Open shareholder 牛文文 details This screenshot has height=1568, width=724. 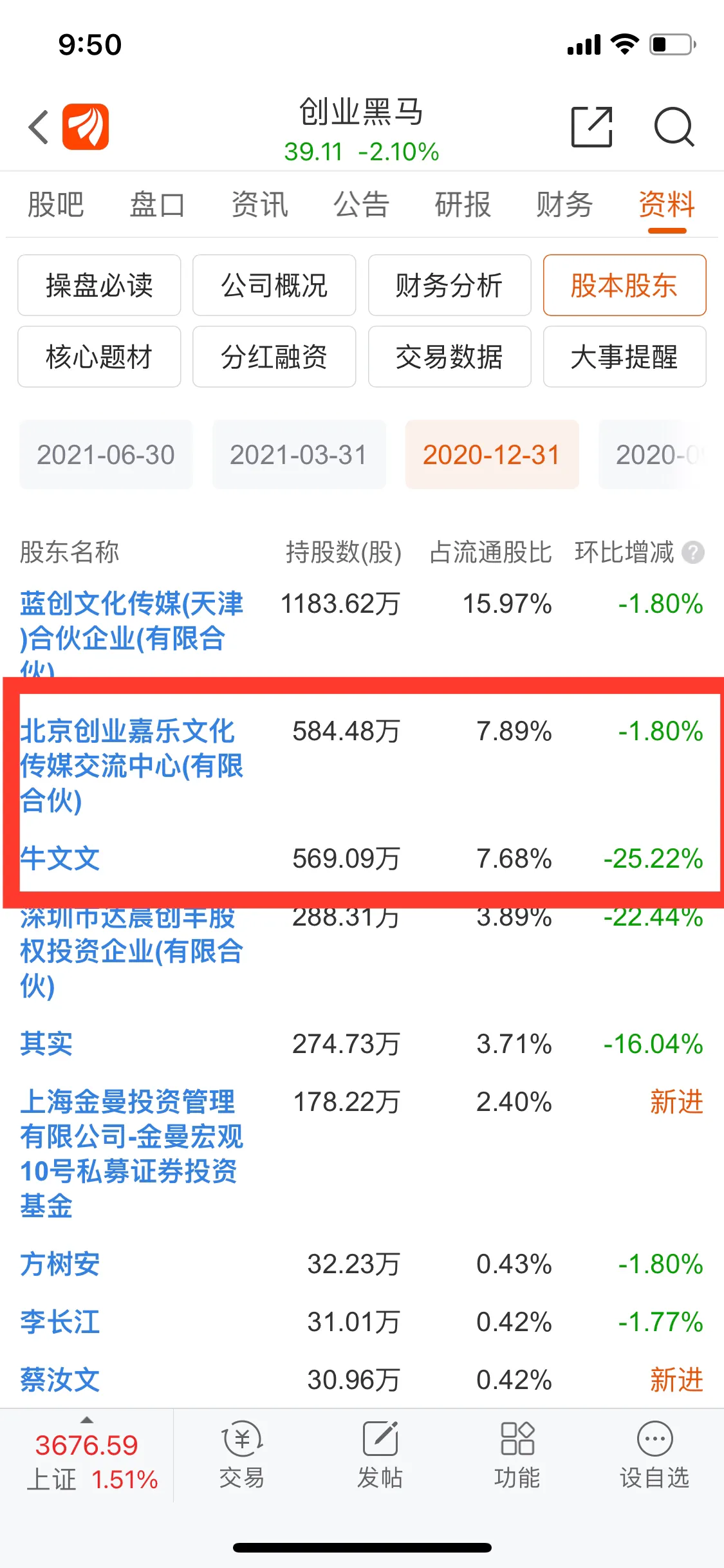coord(60,858)
